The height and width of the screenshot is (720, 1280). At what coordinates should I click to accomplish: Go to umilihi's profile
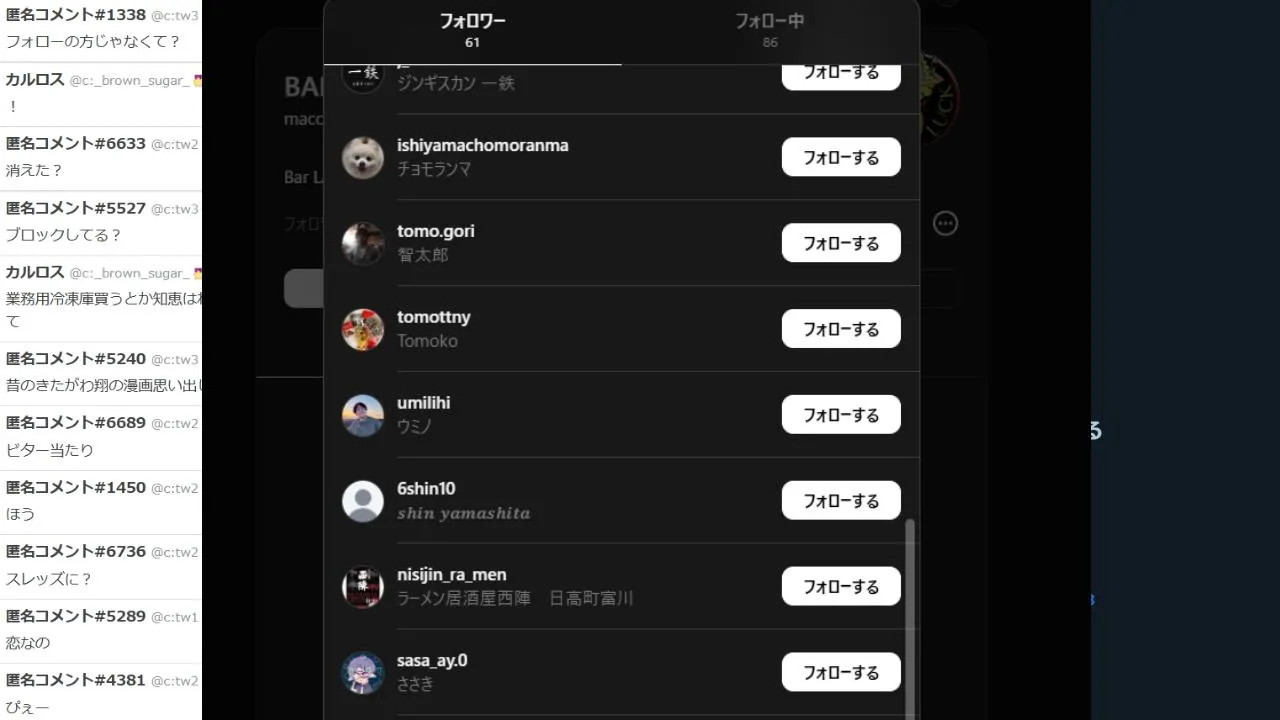coord(423,403)
